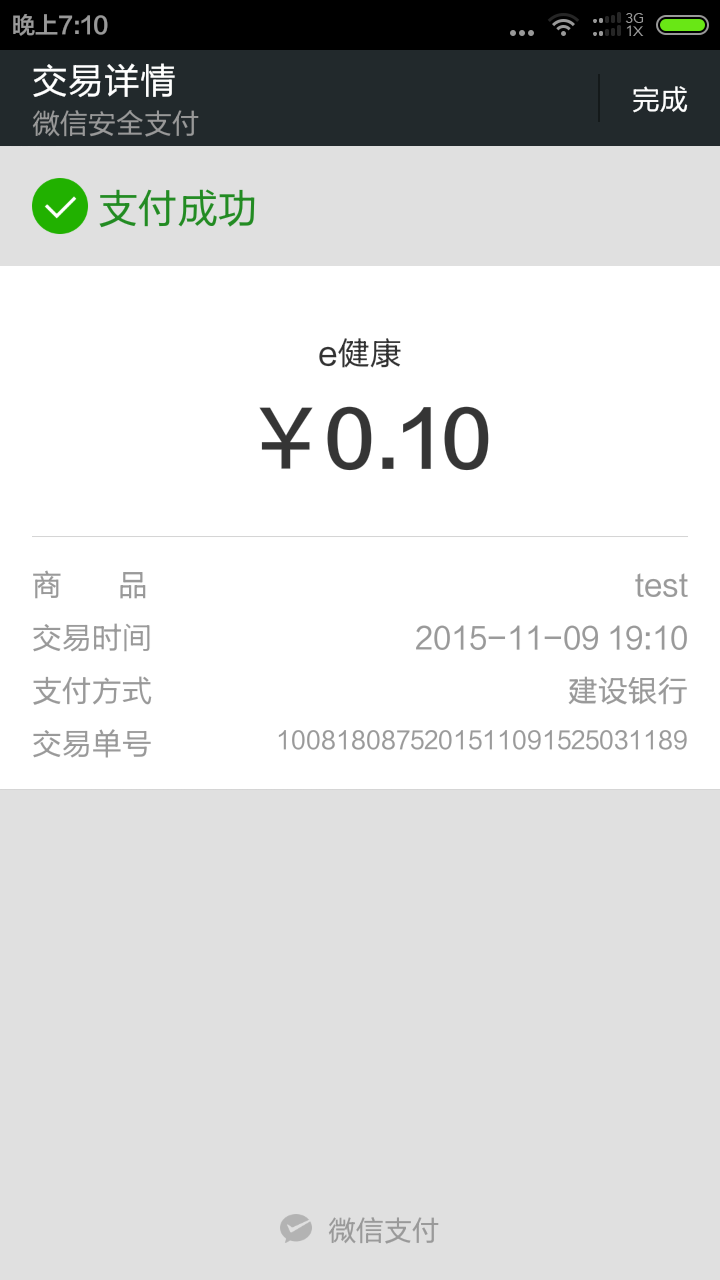This screenshot has height=1280, width=720.
Task: Tap 完成 to finish the transaction
Action: (659, 100)
